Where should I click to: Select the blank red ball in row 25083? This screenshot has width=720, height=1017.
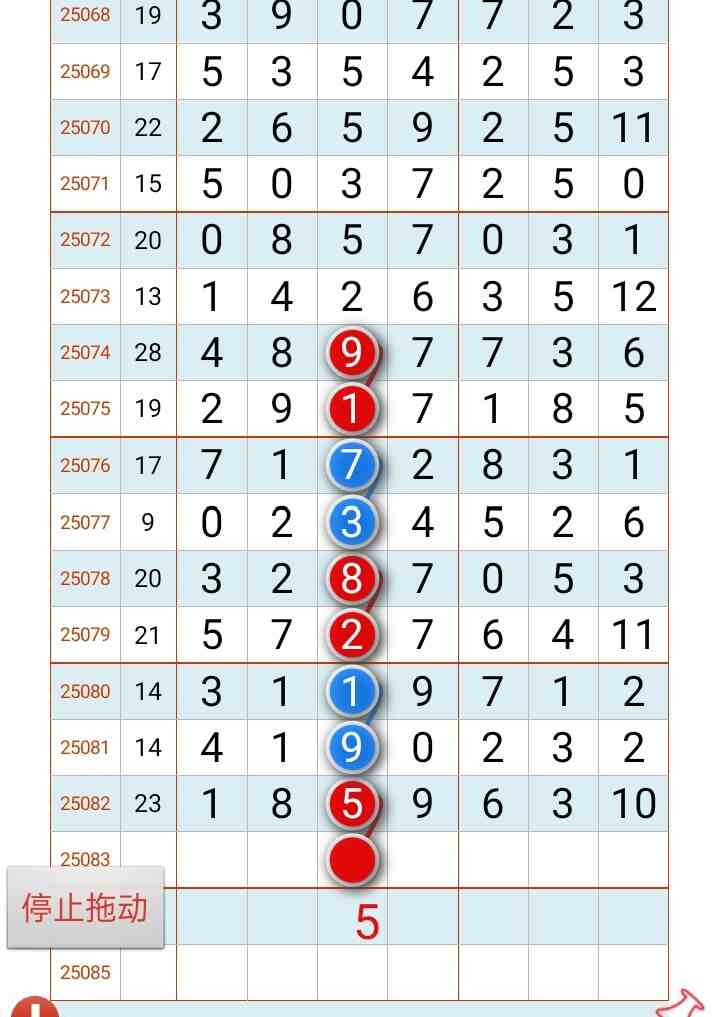[352, 860]
